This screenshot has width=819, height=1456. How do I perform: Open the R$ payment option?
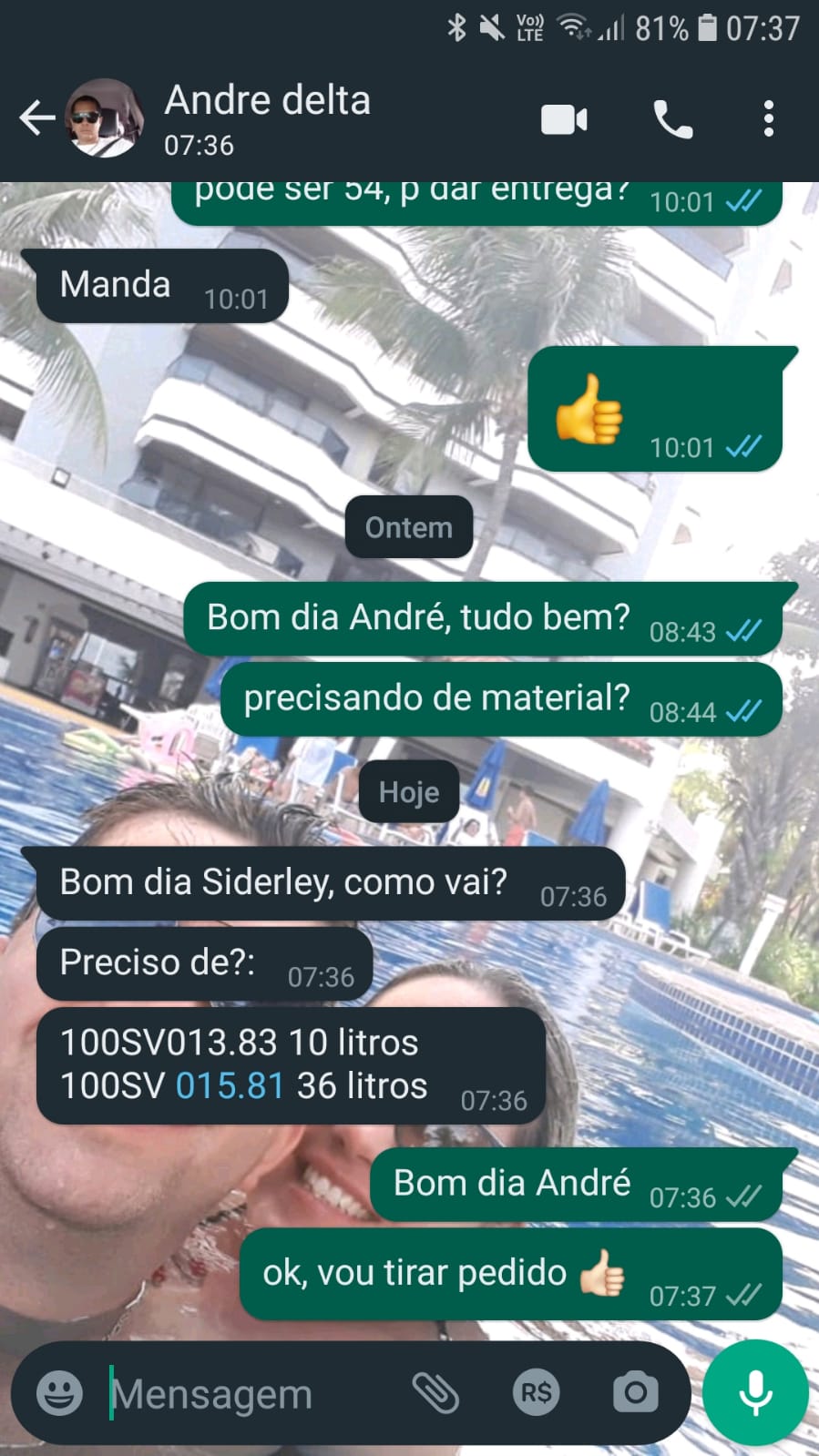(536, 1392)
